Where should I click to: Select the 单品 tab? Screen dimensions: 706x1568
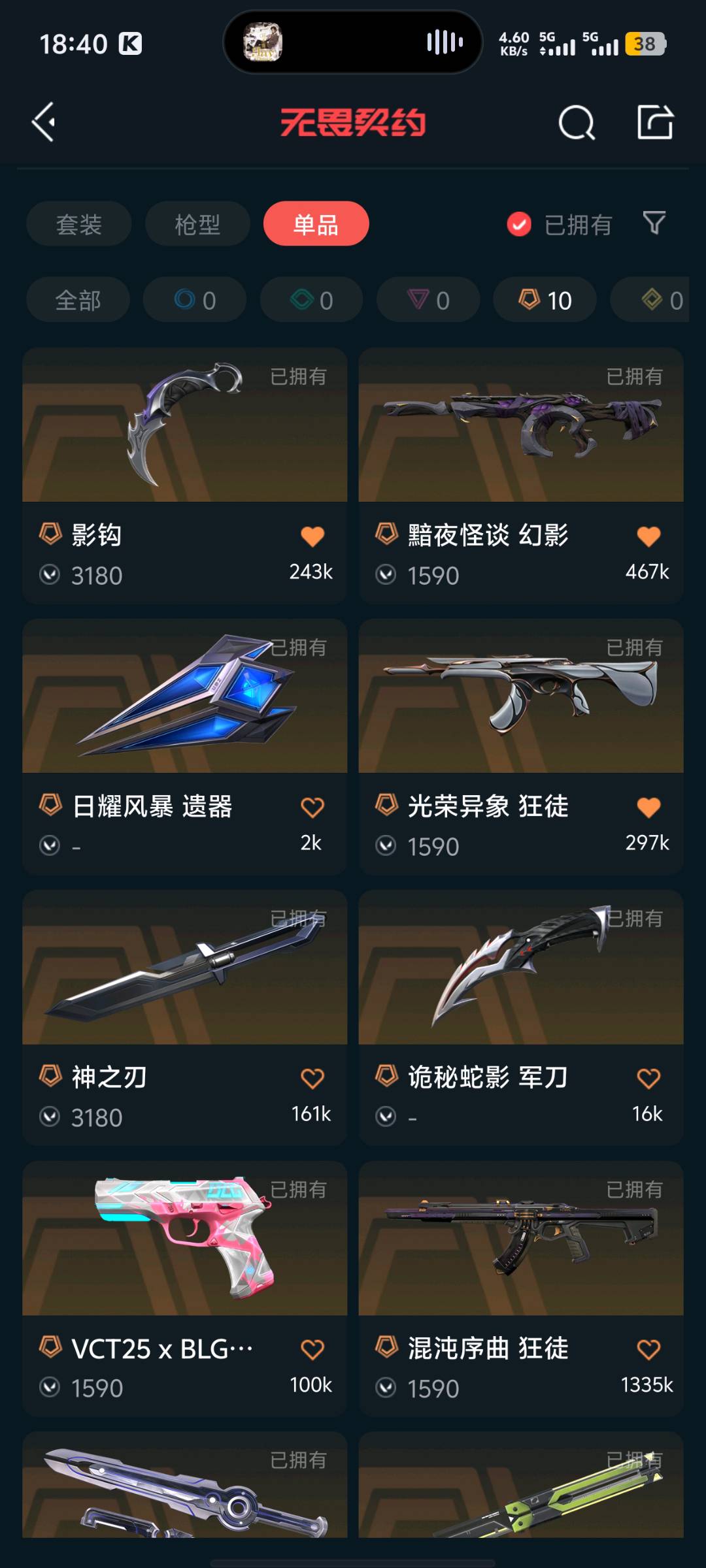(316, 224)
